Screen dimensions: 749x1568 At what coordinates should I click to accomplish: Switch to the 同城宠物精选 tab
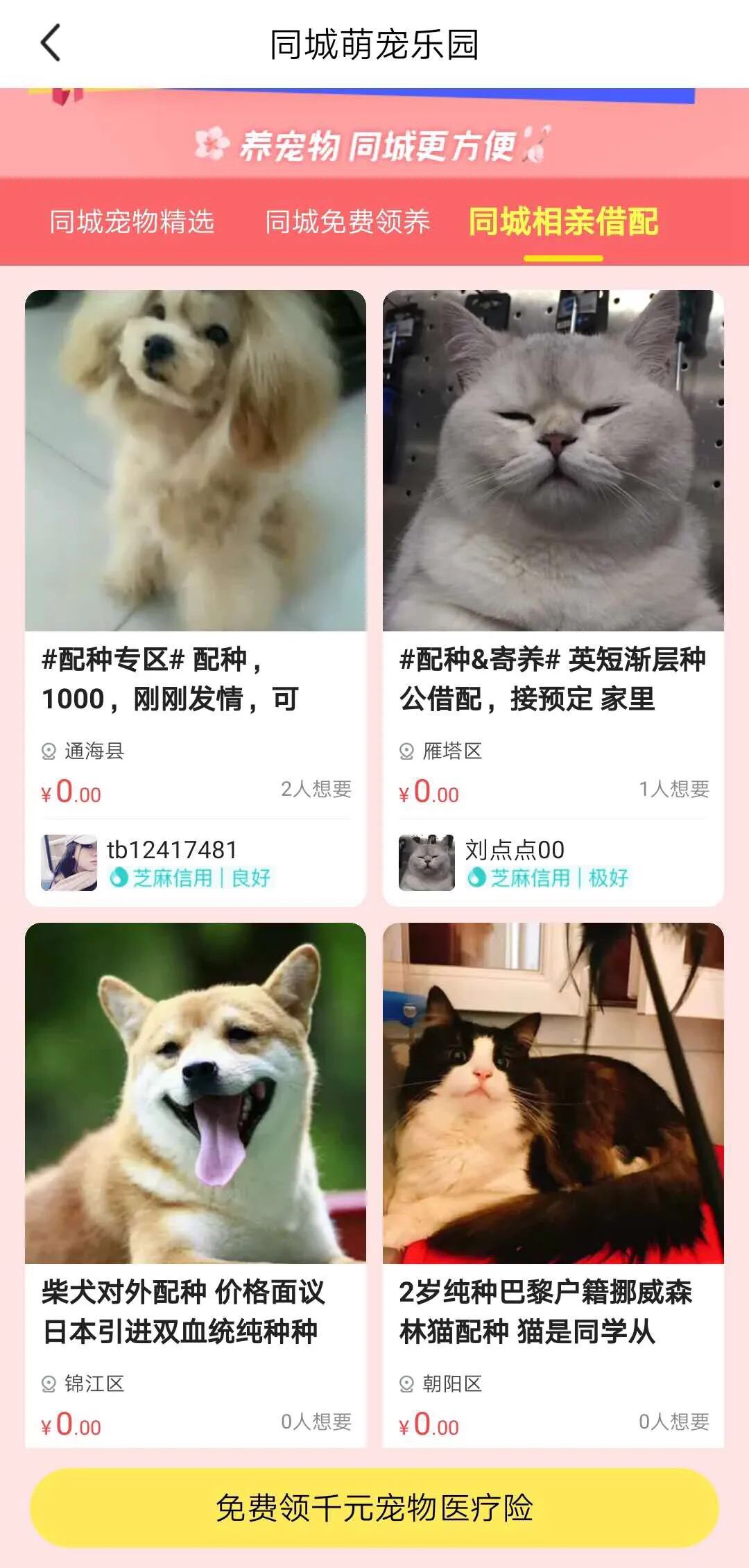[x=132, y=222]
